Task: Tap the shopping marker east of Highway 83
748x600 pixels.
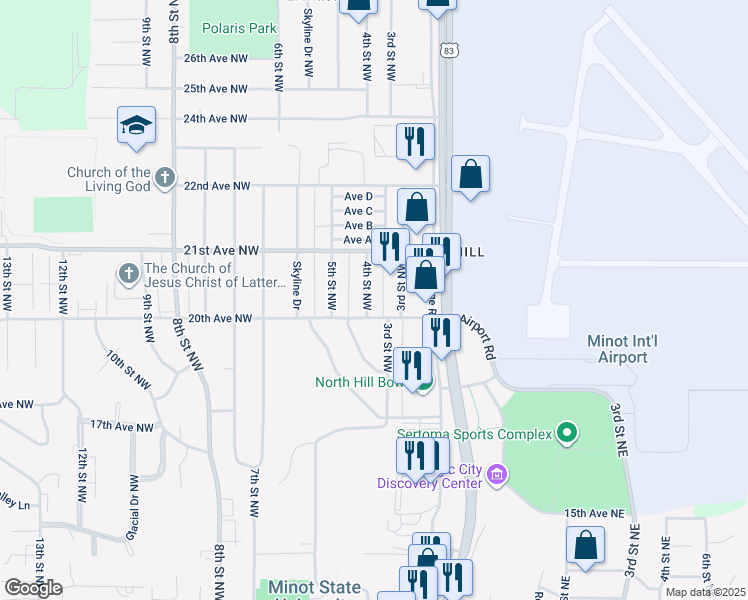Action: pos(470,174)
